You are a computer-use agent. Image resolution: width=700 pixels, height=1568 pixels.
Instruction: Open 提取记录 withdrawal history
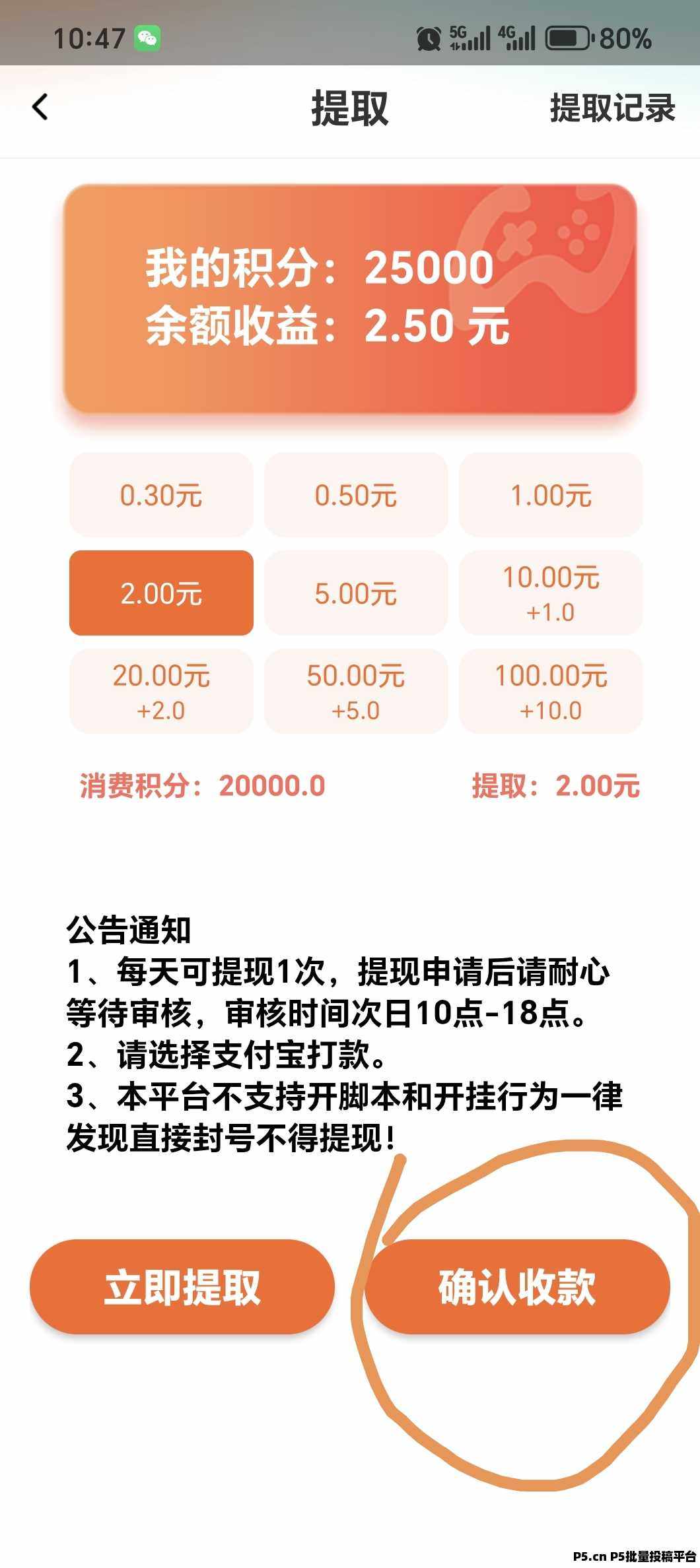(612, 108)
